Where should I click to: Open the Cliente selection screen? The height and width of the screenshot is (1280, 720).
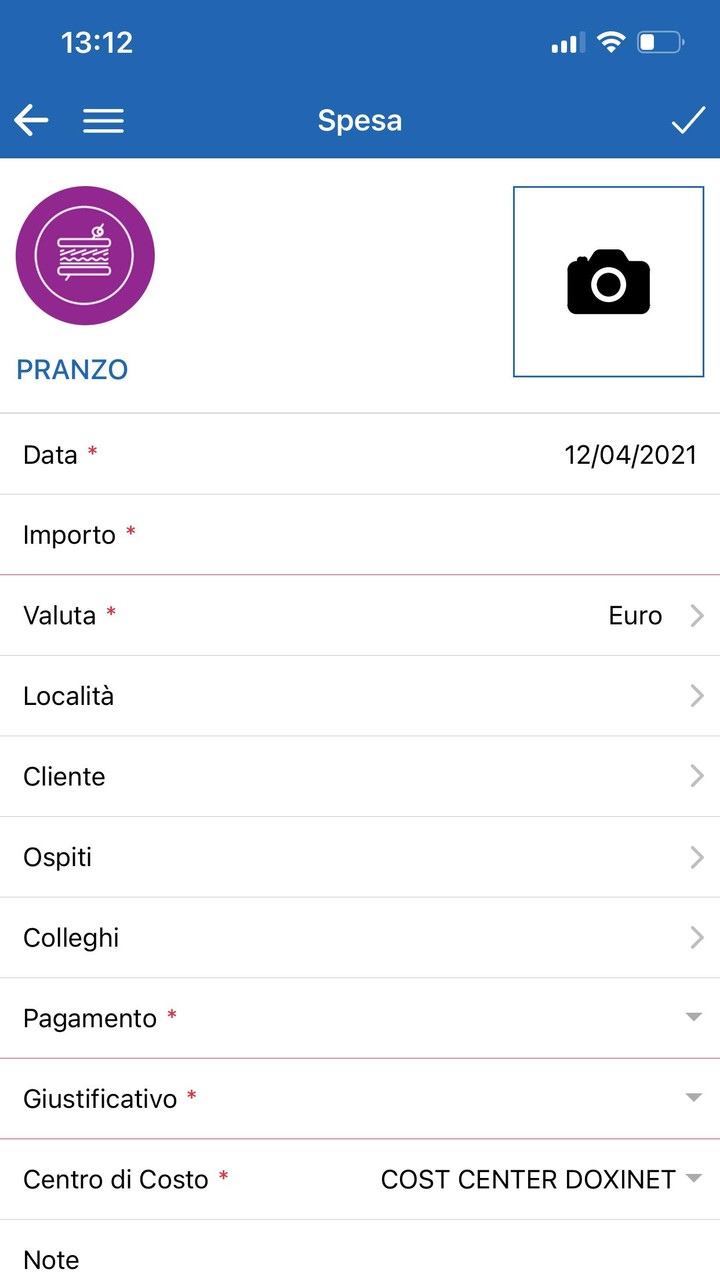coord(360,776)
